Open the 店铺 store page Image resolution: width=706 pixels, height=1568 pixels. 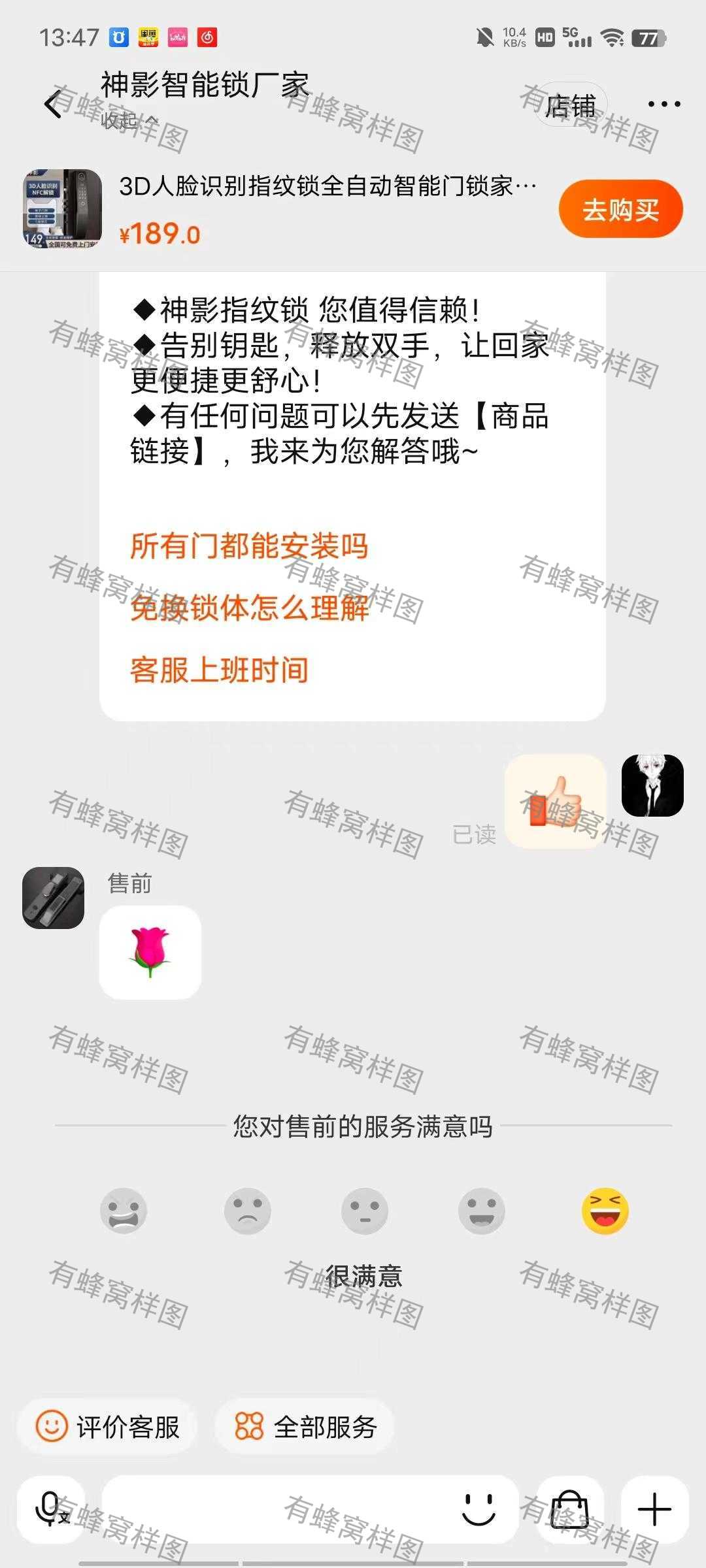pyautogui.click(x=571, y=105)
